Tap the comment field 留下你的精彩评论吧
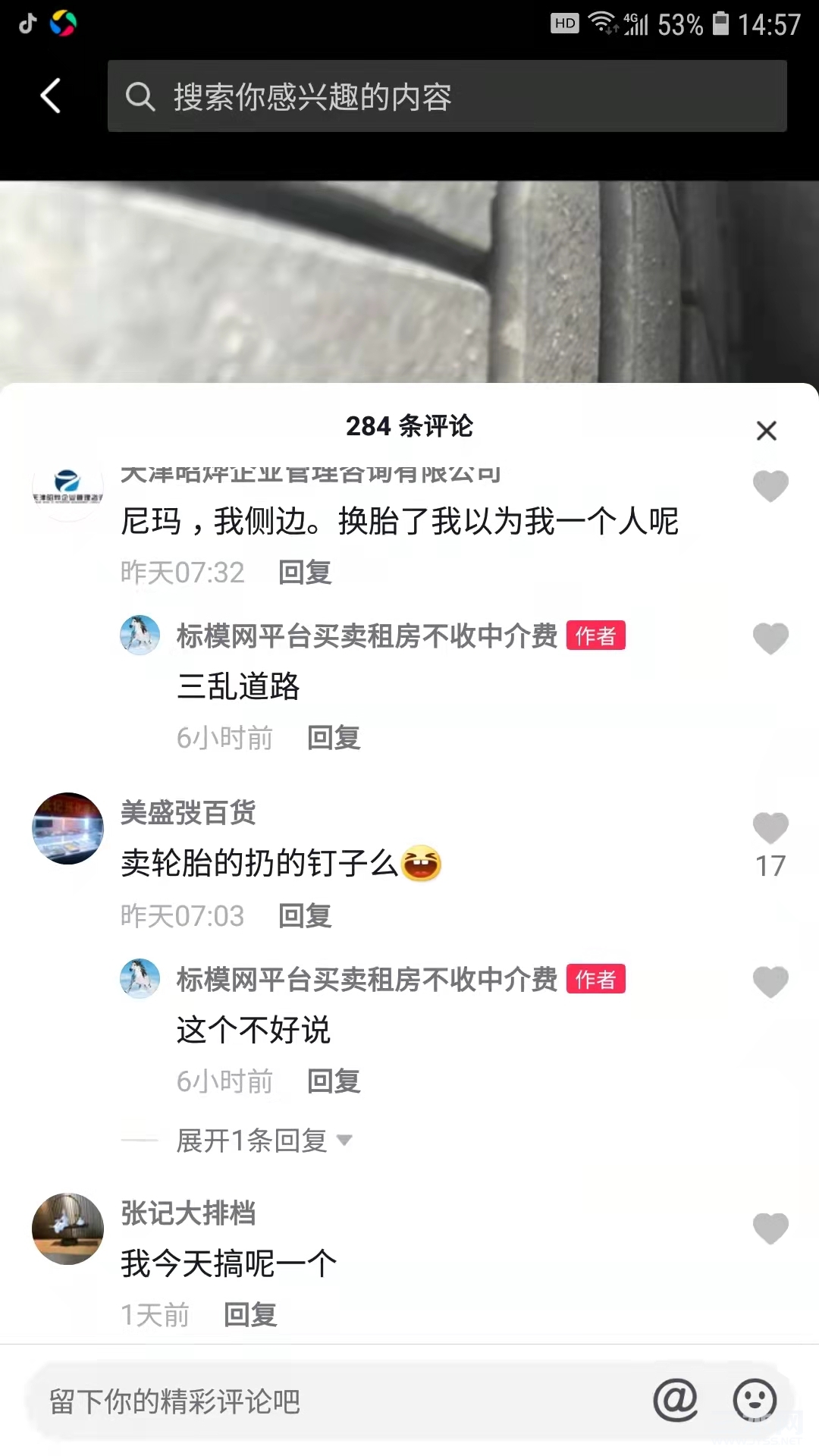The image size is (819, 1456). tap(334, 1401)
